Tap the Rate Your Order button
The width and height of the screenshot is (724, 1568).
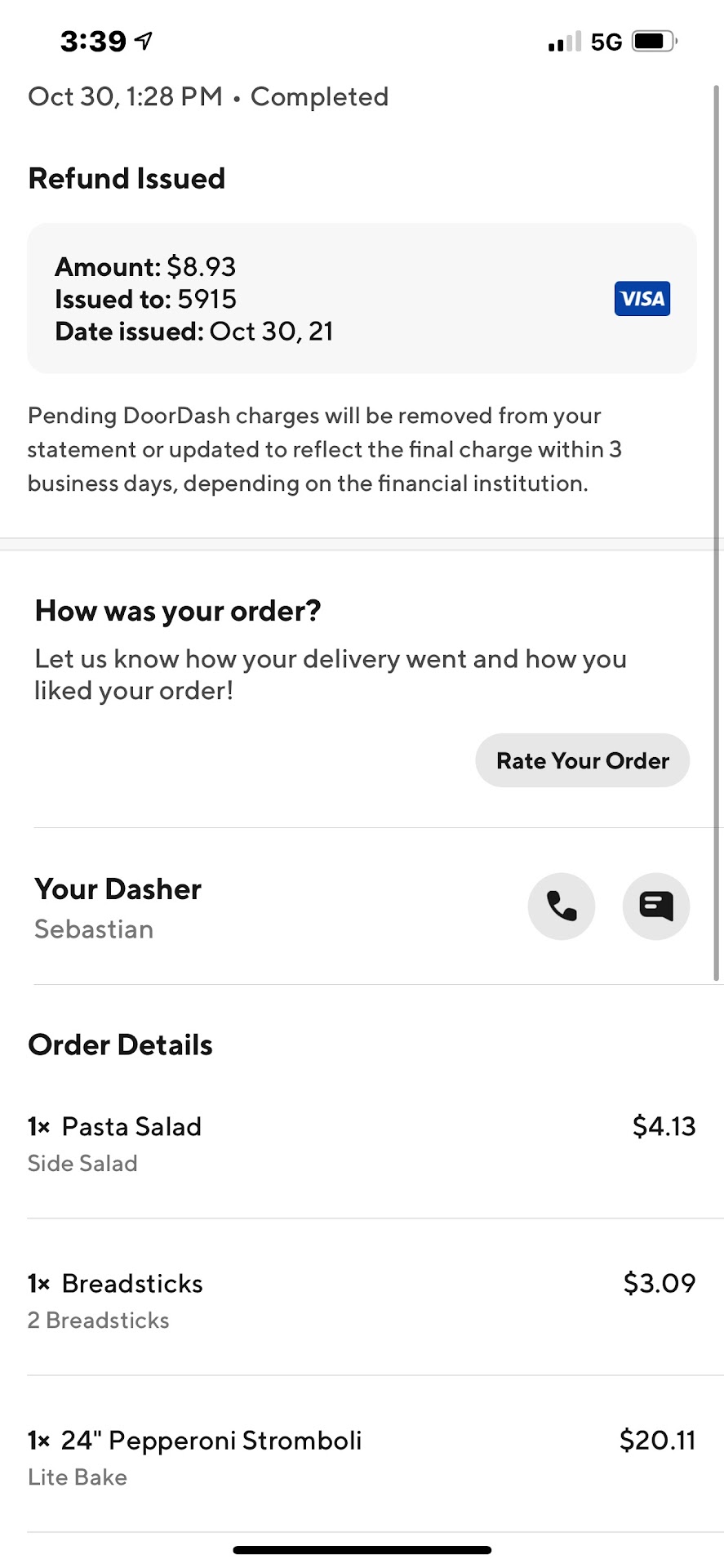[x=582, y=760]
